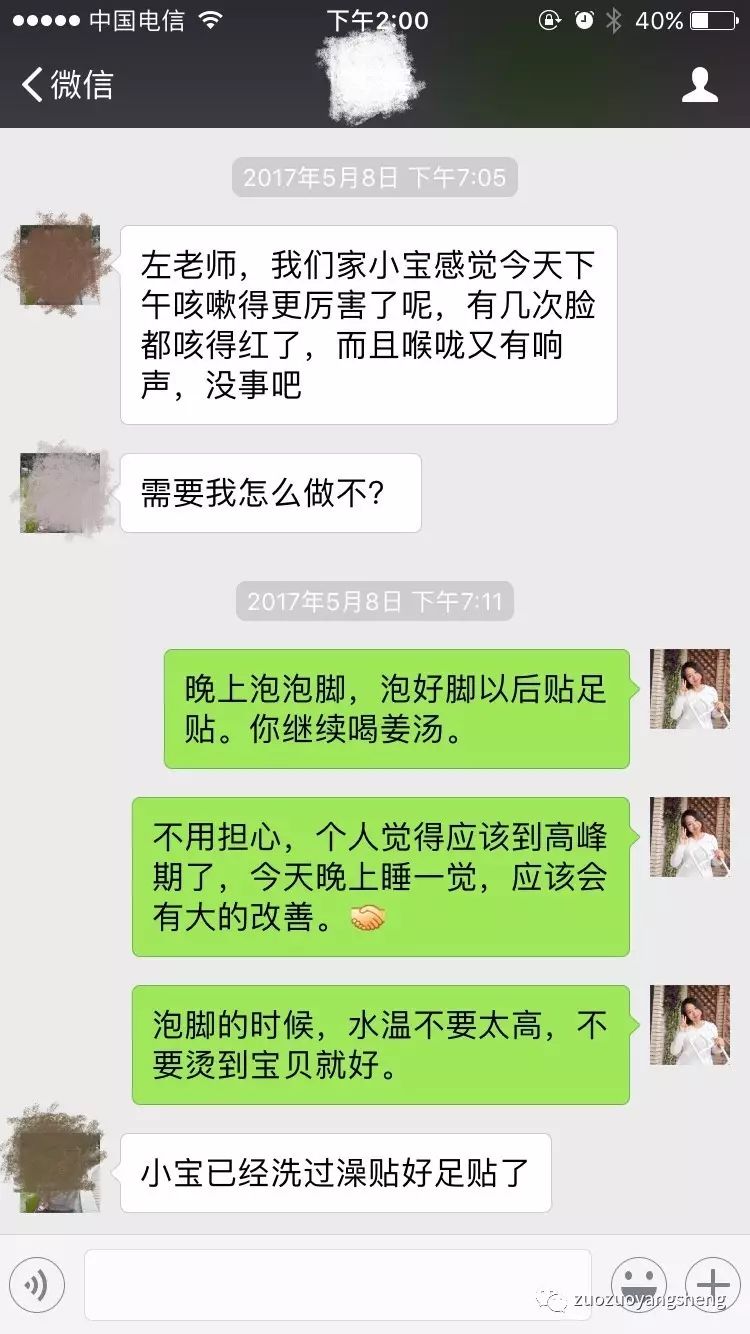Tap the plus icon to attach content

713,1285
